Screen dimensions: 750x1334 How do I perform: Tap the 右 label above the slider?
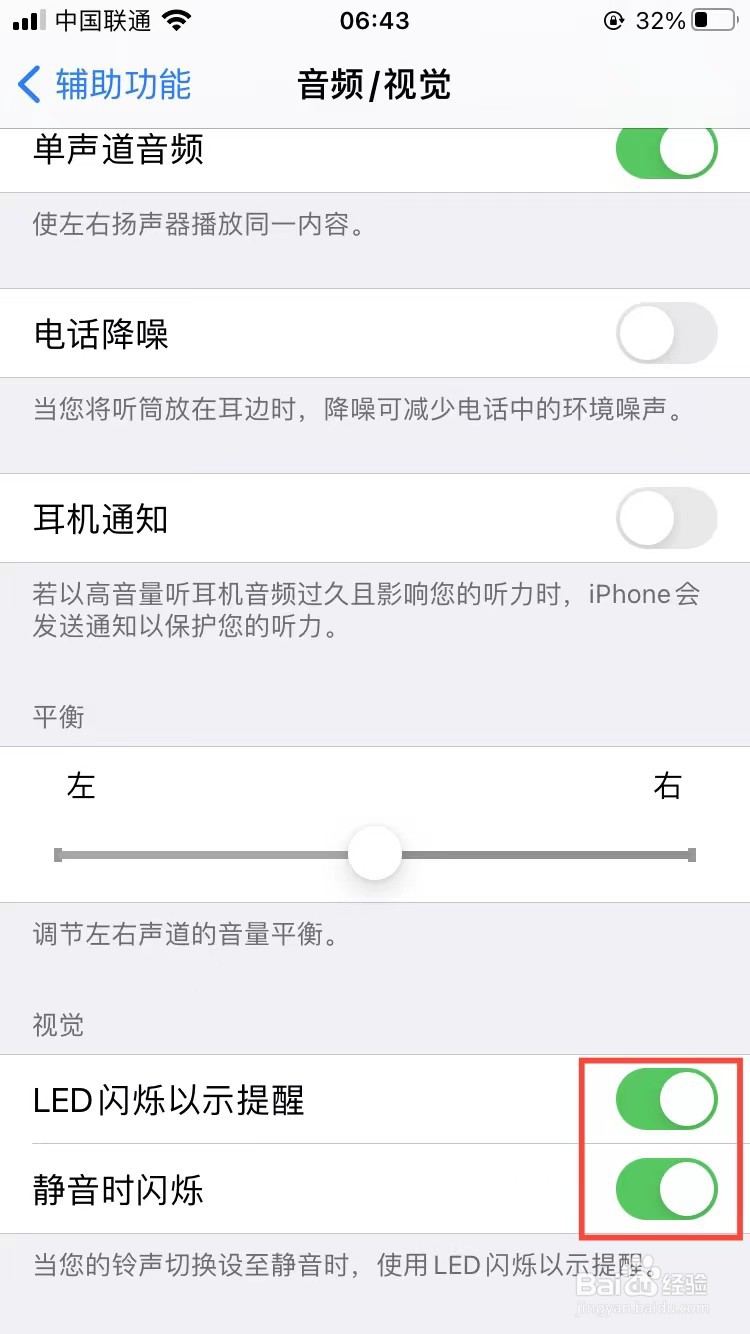click(x=668, y=786)
